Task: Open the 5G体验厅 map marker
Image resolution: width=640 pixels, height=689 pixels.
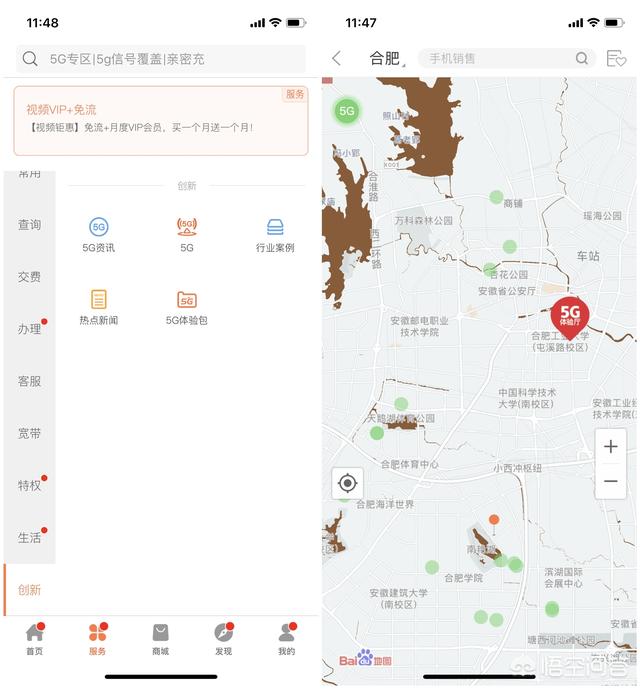Action: [570, 312]
